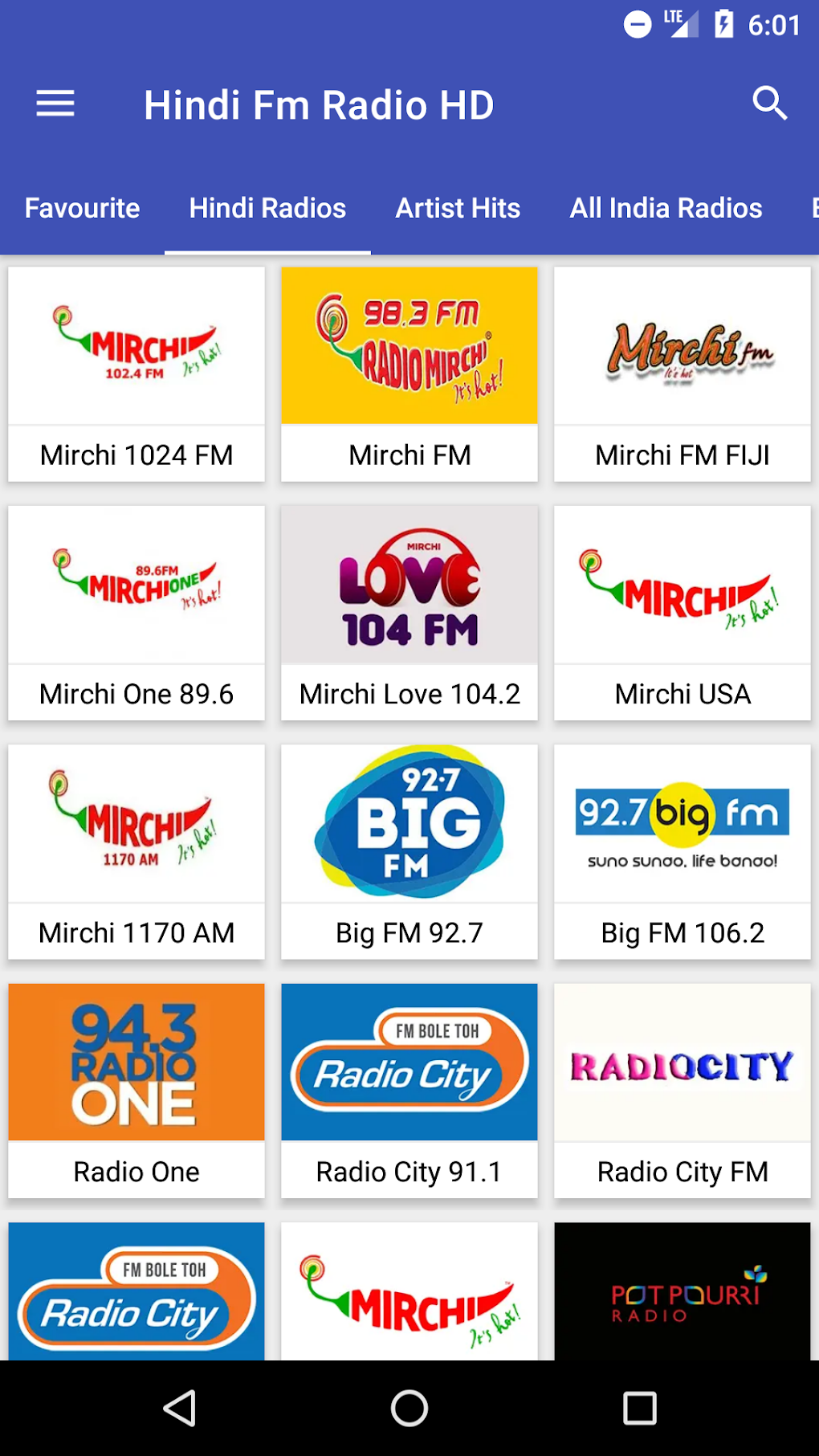This screenshot has width=819, height=1456.
Task: Open the Pot Pourri Radio tile
Action: pyautogui.click(x=682, y=1291)
